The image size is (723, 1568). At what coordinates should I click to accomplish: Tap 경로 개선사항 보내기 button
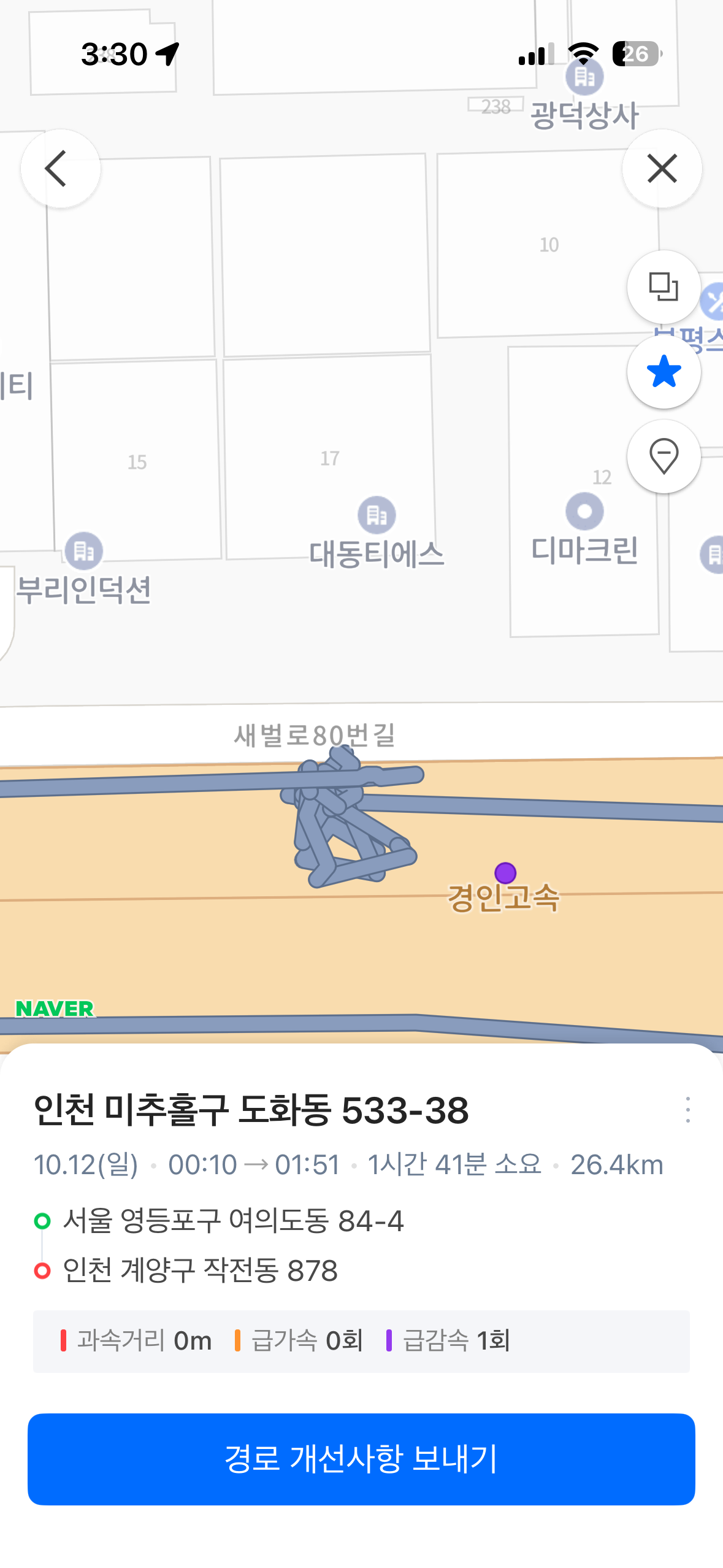point(361,1459)
